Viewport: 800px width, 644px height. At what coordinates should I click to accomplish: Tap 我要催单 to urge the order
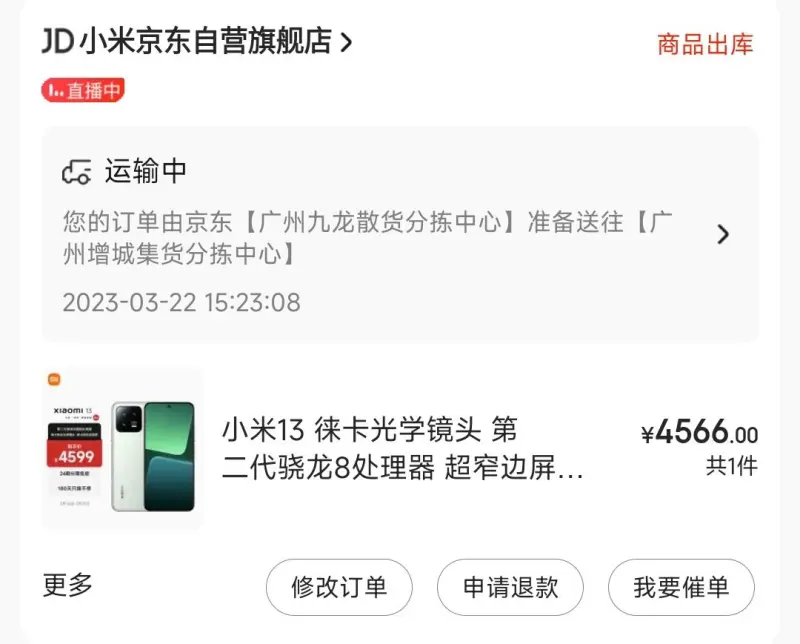(681, 587)
